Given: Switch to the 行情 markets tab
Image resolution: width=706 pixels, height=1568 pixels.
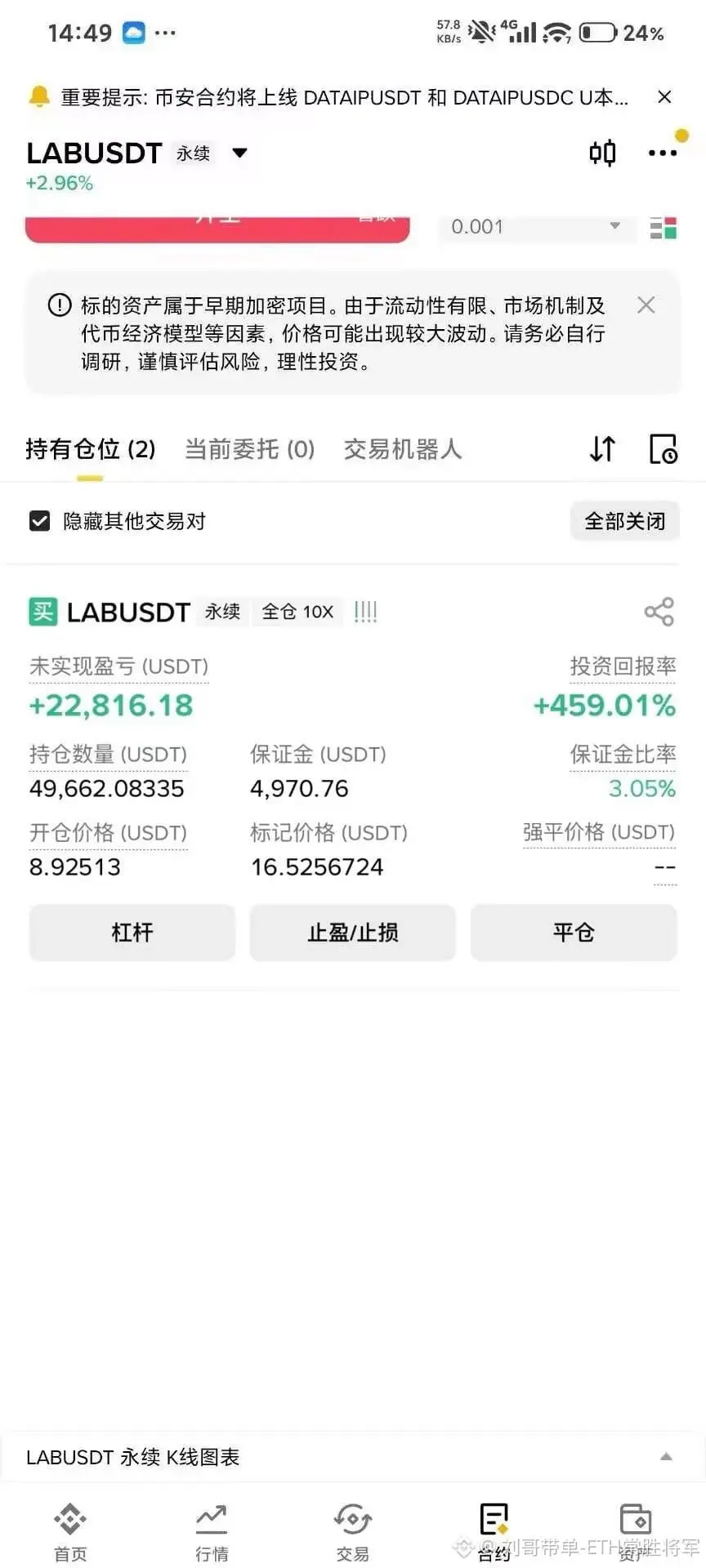Looking at the screenshot, I should [x=212, y=1531].
